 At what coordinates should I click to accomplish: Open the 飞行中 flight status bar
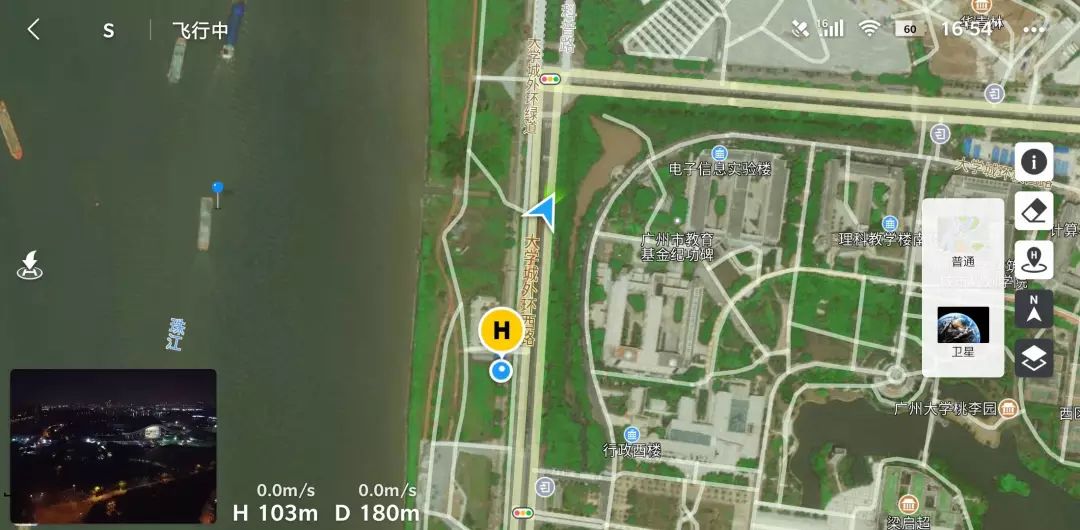pos(201,29)
